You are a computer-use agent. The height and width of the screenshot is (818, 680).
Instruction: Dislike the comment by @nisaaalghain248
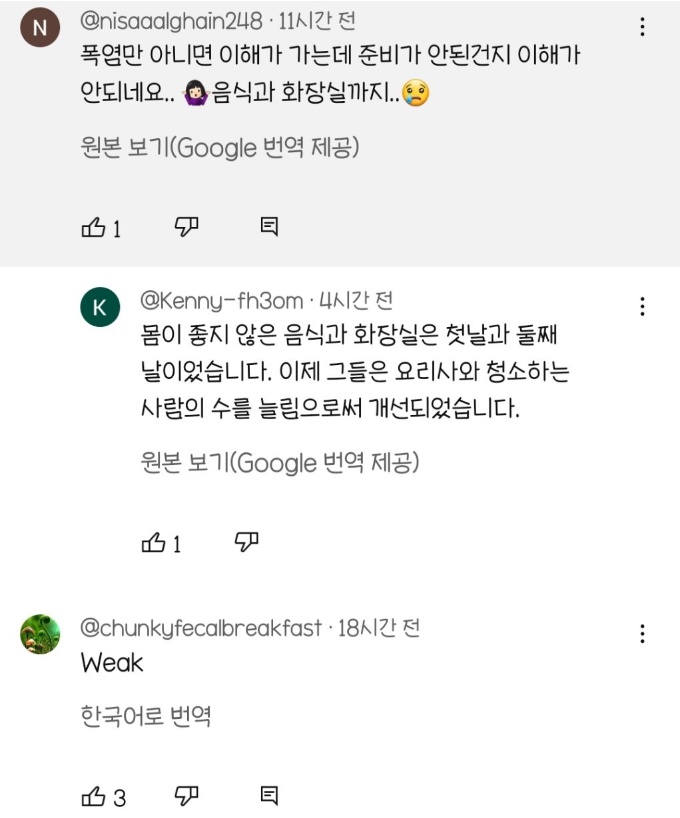click(187, 227)
